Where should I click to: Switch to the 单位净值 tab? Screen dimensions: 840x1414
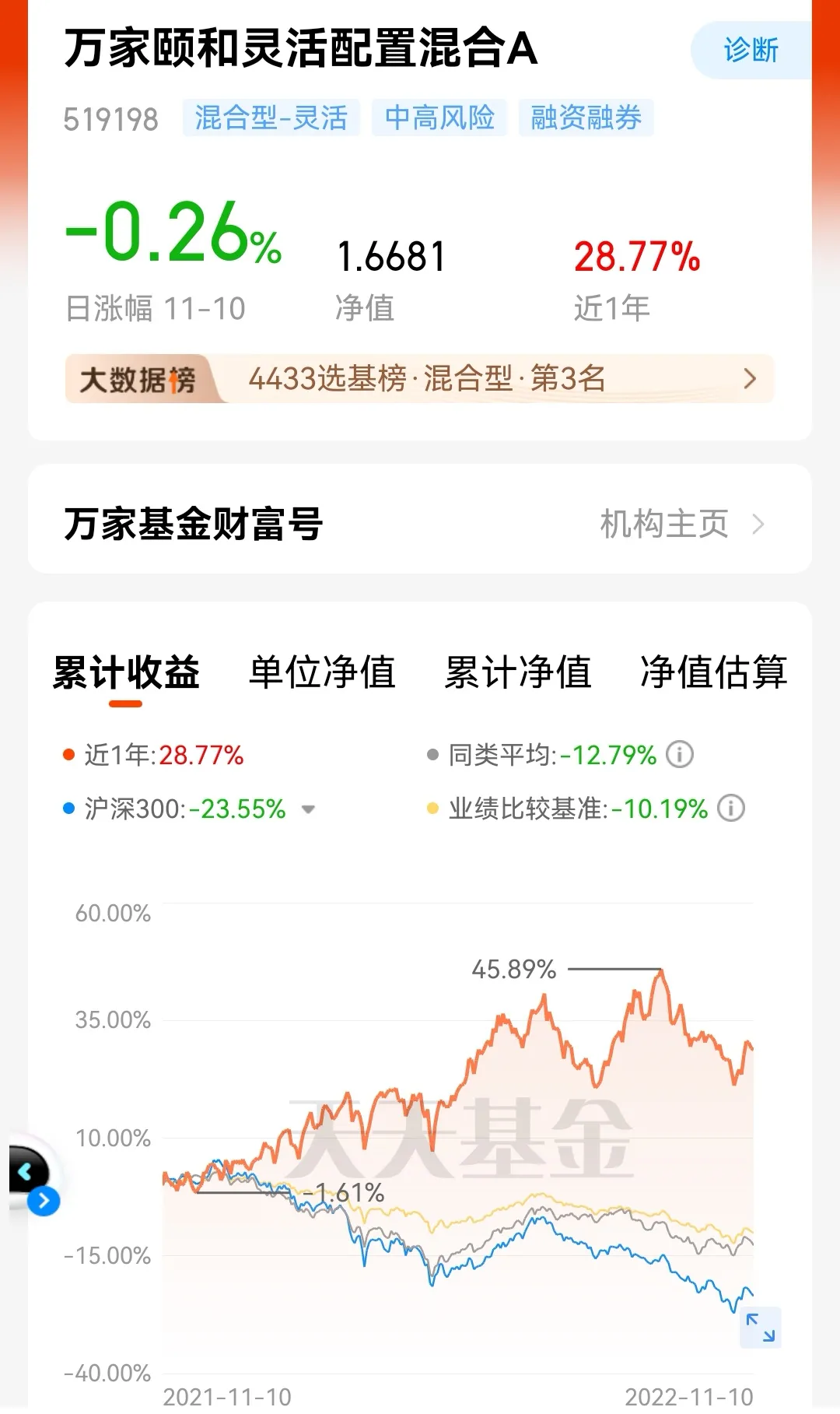322,672
